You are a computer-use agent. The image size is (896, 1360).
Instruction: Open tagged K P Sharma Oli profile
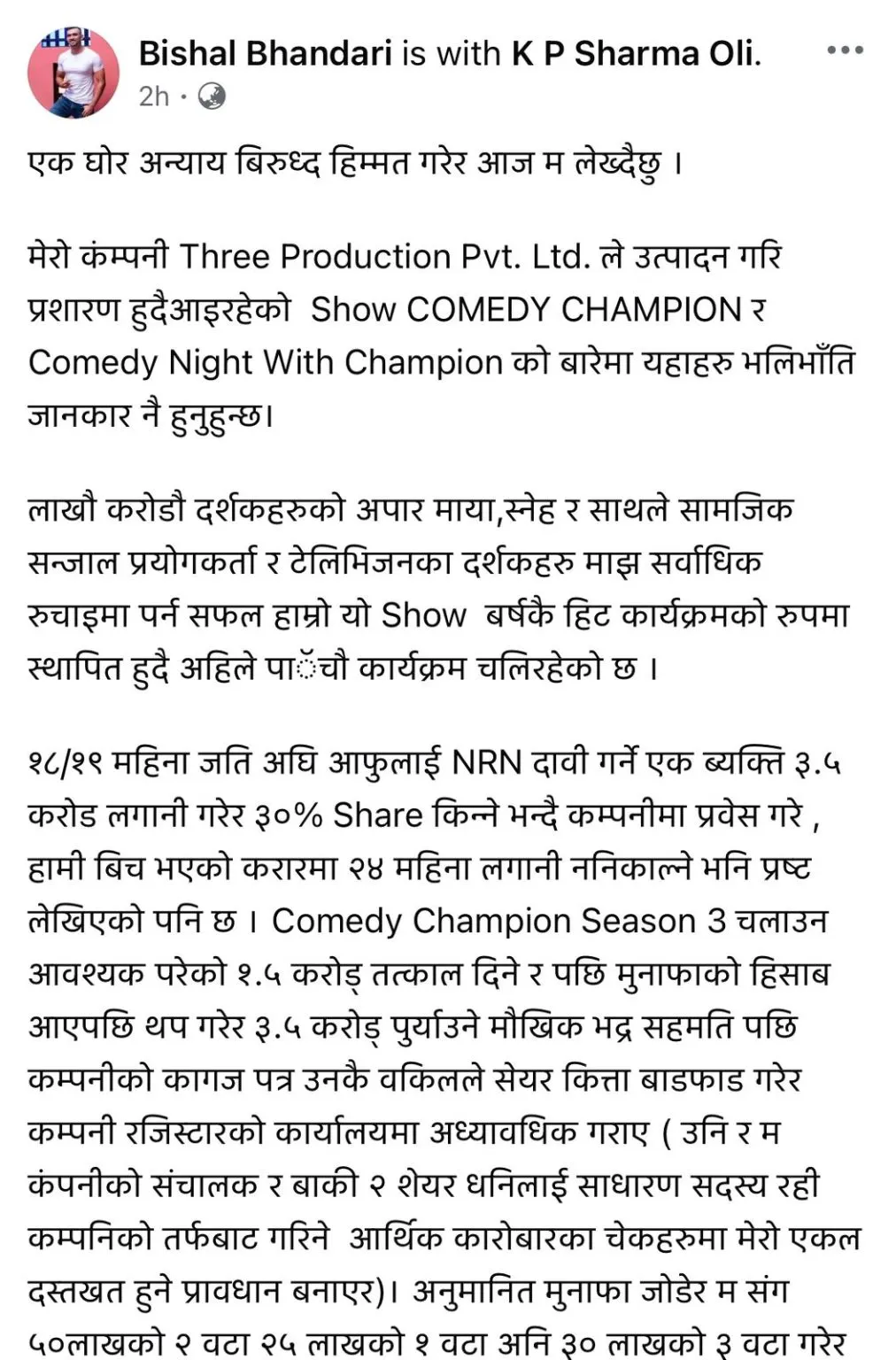(x=634, y=54)
